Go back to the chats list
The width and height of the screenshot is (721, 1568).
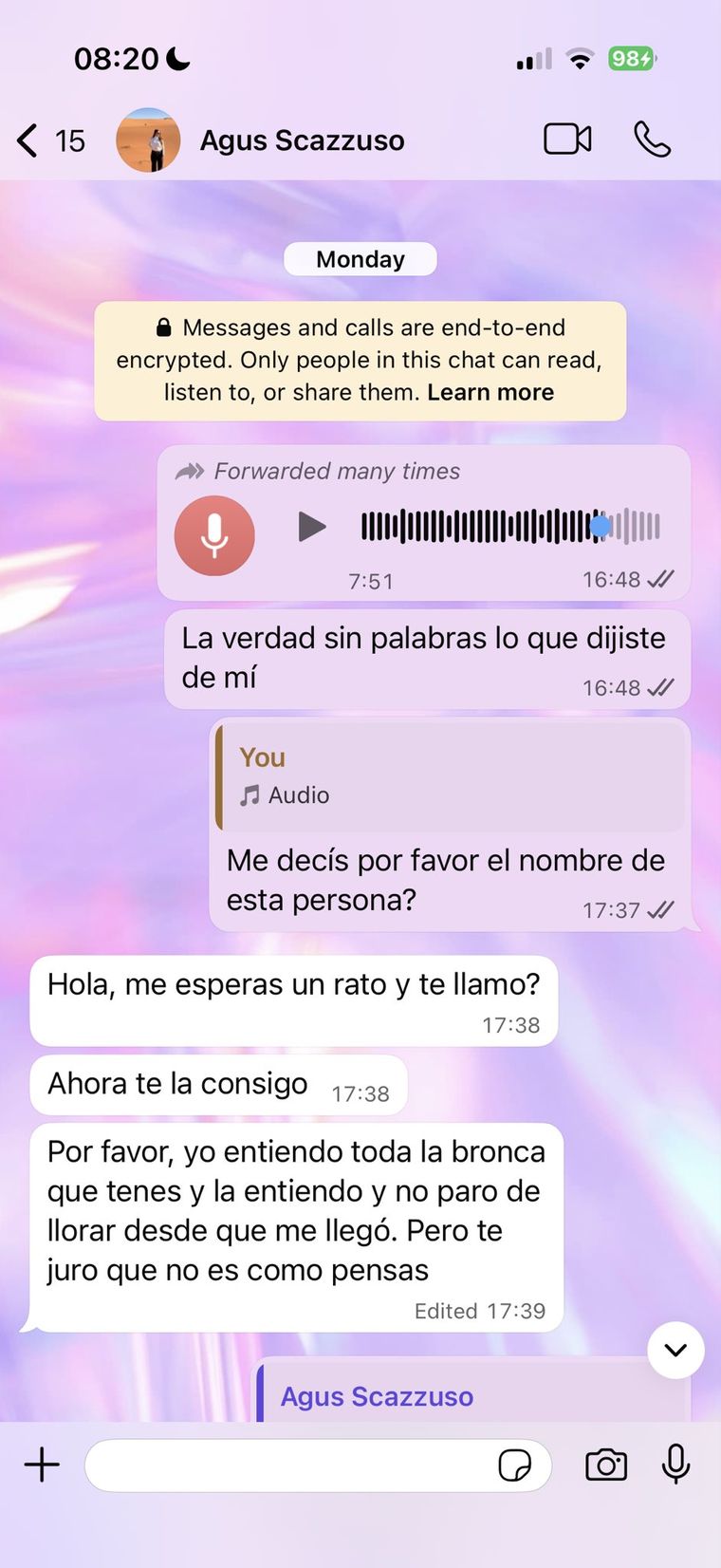click(x=50, y=140)
